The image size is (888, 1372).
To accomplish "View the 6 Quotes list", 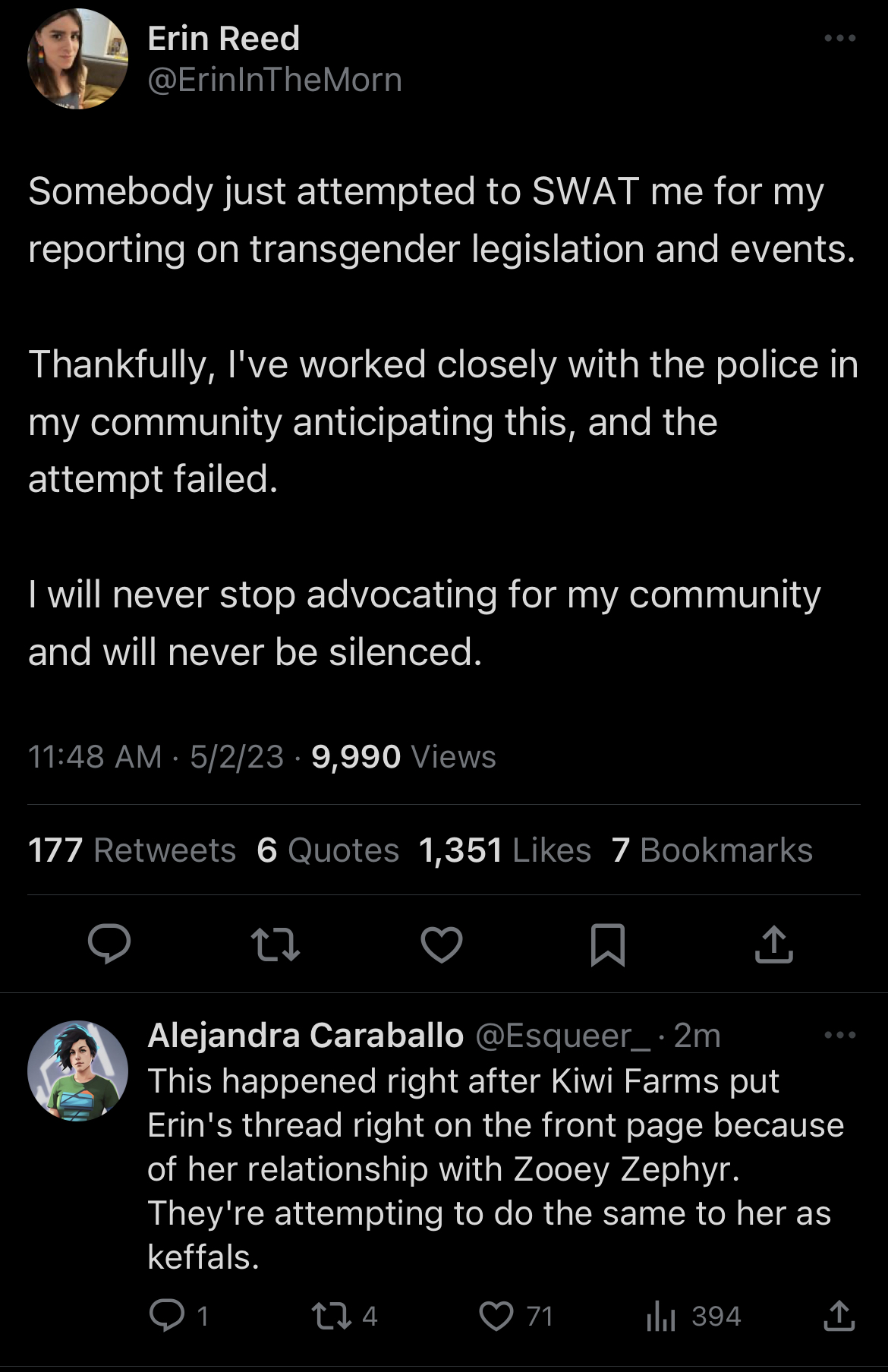I will [328, 850].
